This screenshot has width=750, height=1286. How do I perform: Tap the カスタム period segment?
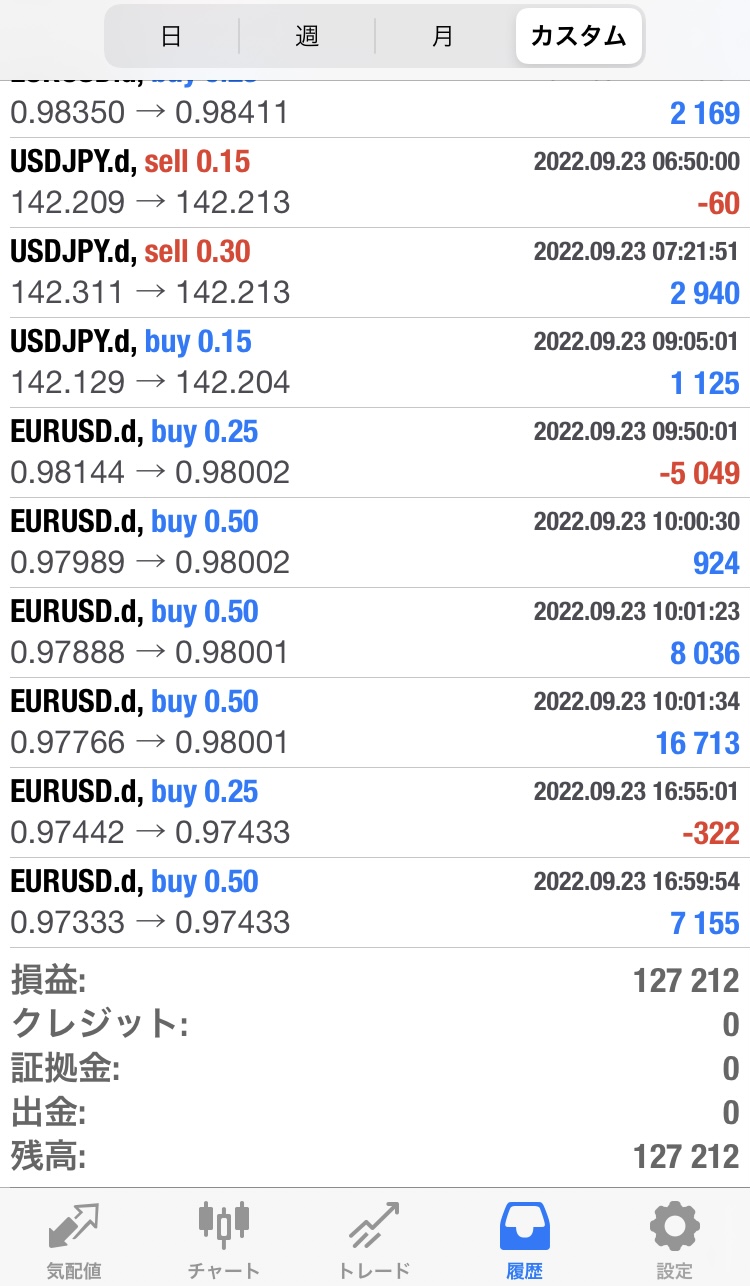coord(578,37)
